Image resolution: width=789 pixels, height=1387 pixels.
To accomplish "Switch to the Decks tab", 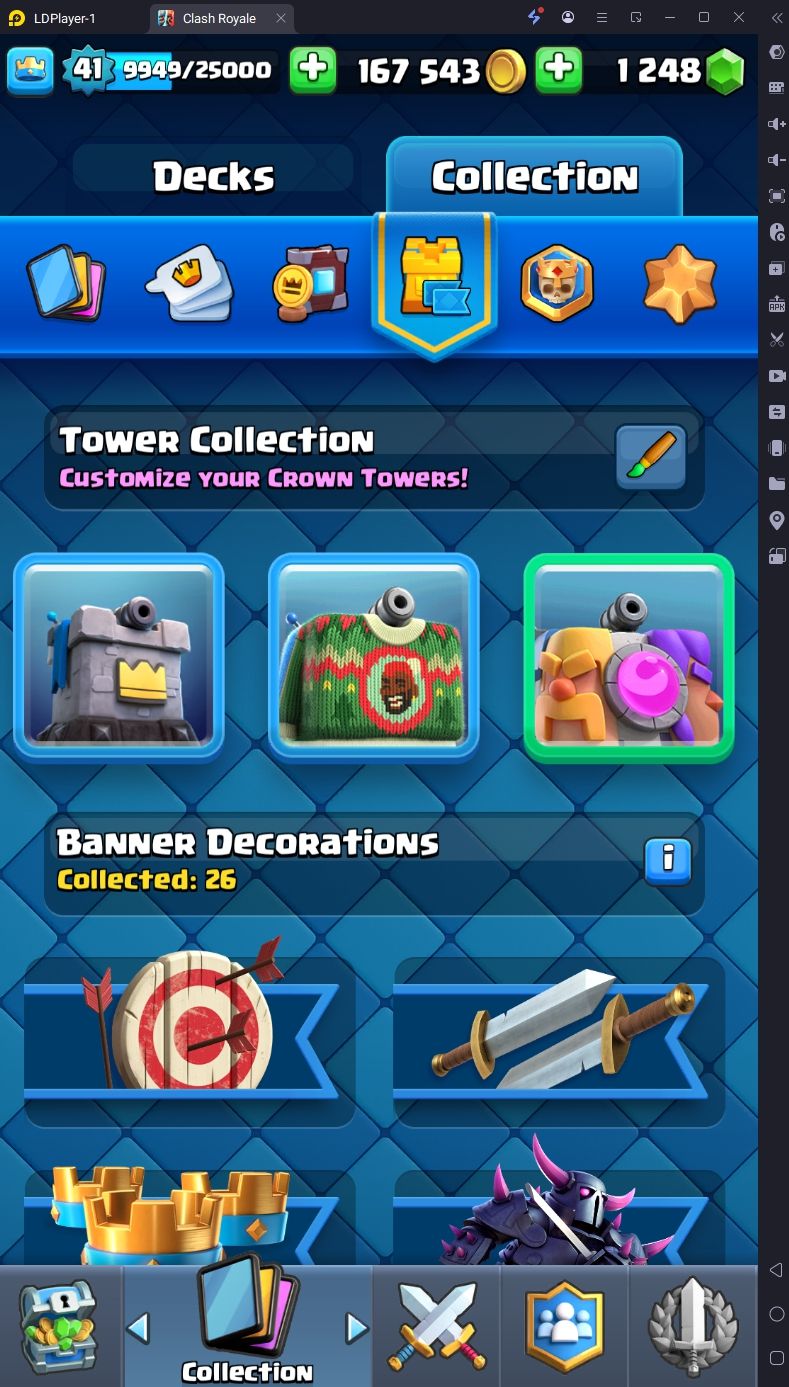I will pyautogui.click(x=213, y=177).
